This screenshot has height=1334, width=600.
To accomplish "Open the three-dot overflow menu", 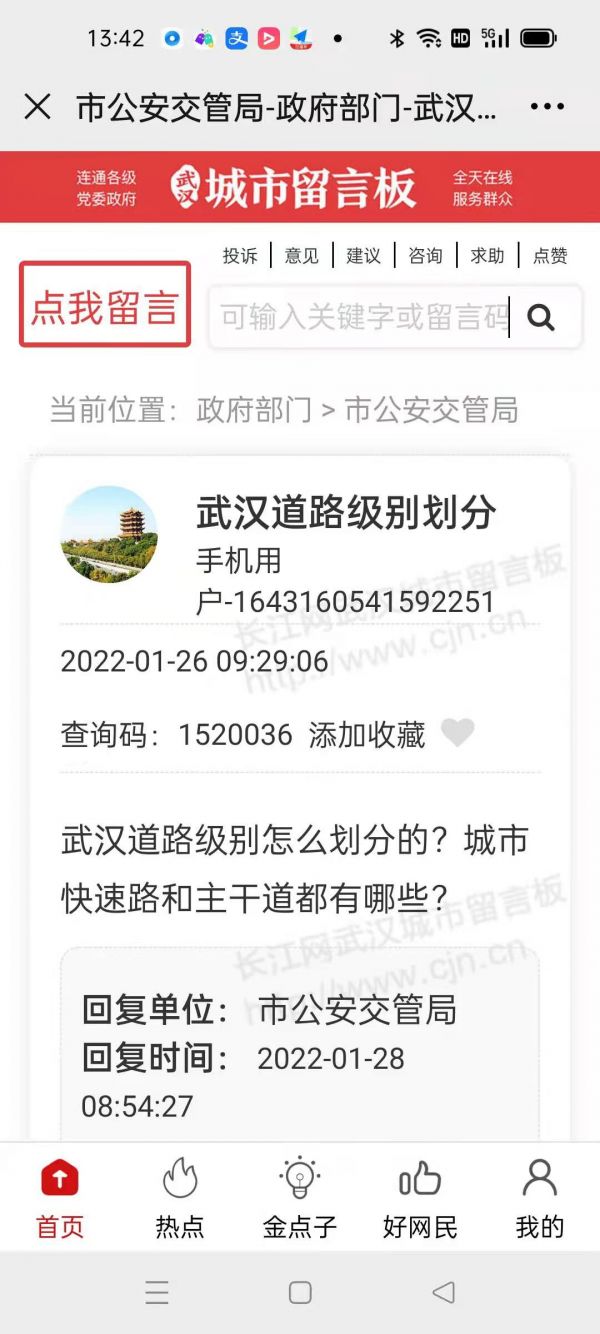I will [x=547, y=107].
